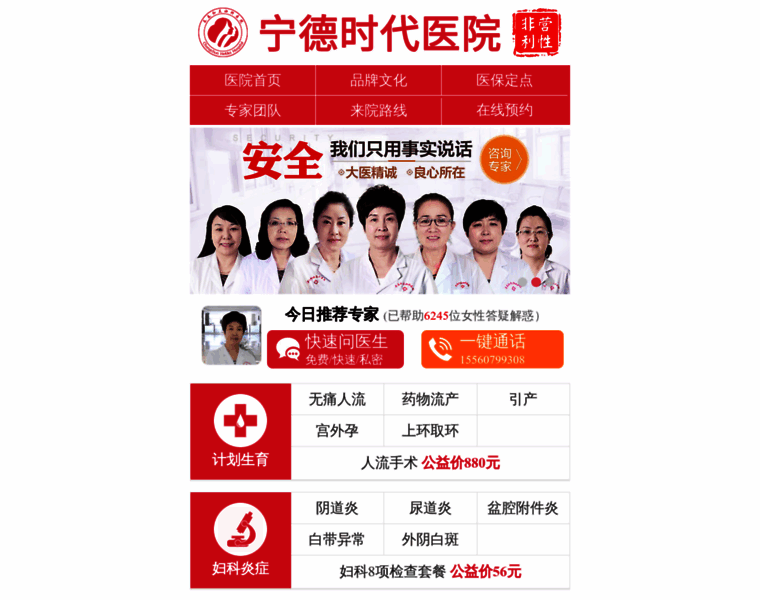Open 人流手术 公益价880元 offer
Screen dimensions: 760x600
430,463
